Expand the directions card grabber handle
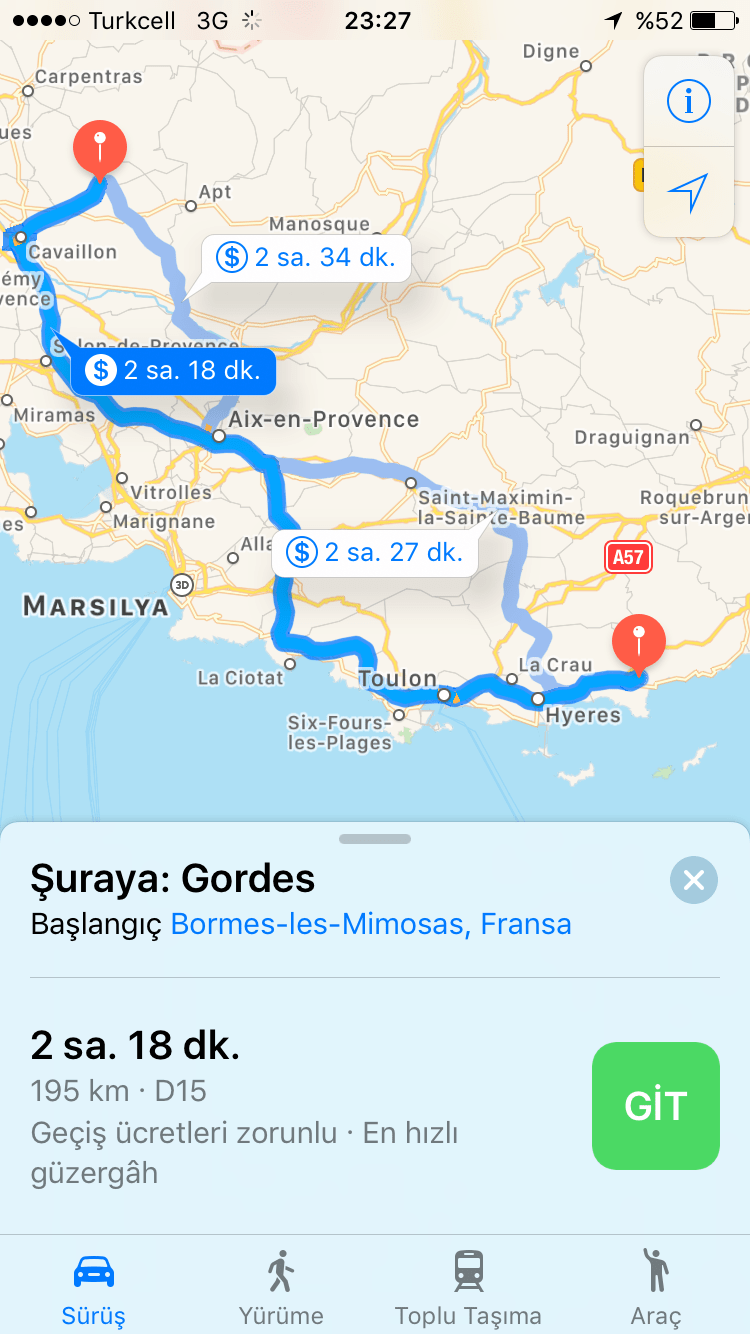Image resolution: width=750 pixels, height=1334 pixels. [375, 839]
